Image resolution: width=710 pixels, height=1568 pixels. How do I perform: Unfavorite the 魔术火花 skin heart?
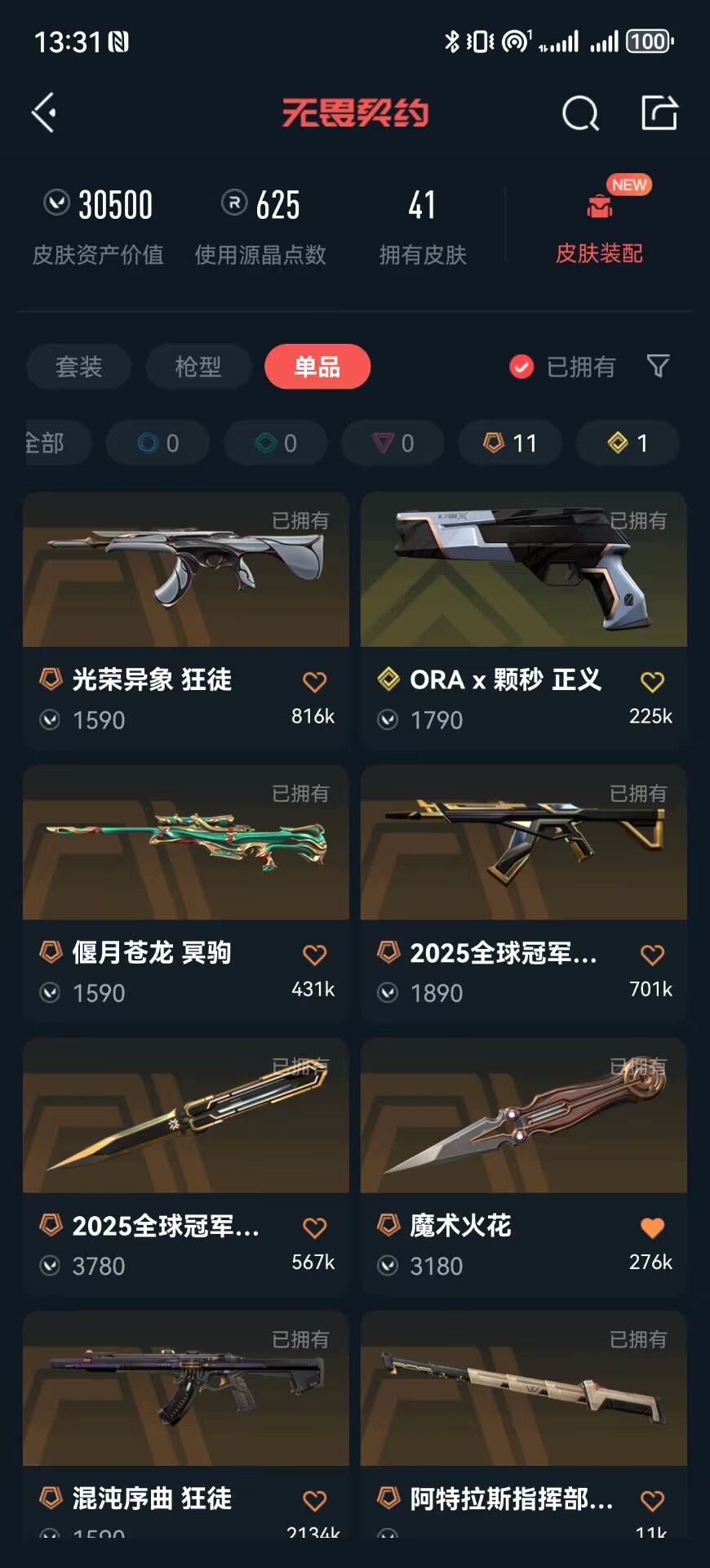(652, 1227)
